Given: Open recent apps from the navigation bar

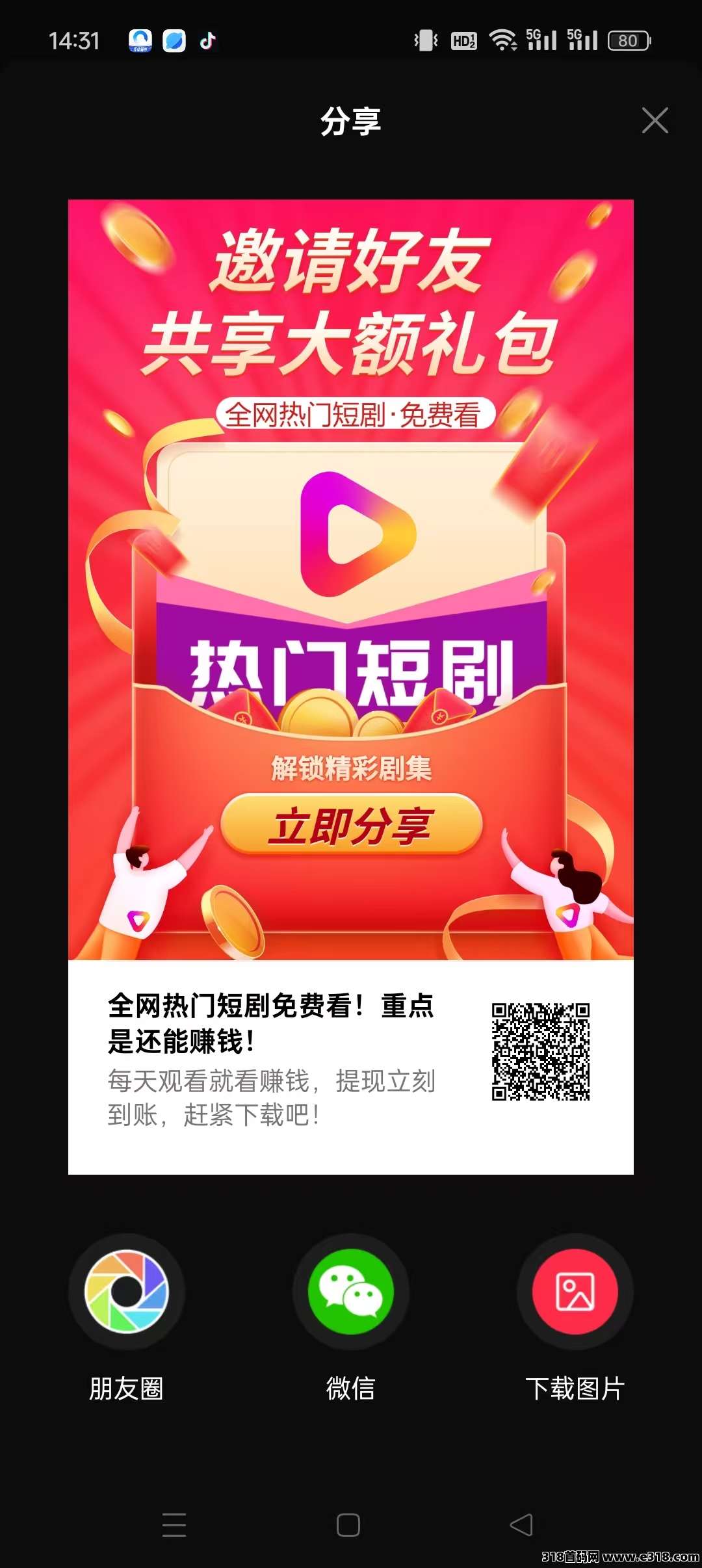Looking at the screenshot, I should [174, 1525].
